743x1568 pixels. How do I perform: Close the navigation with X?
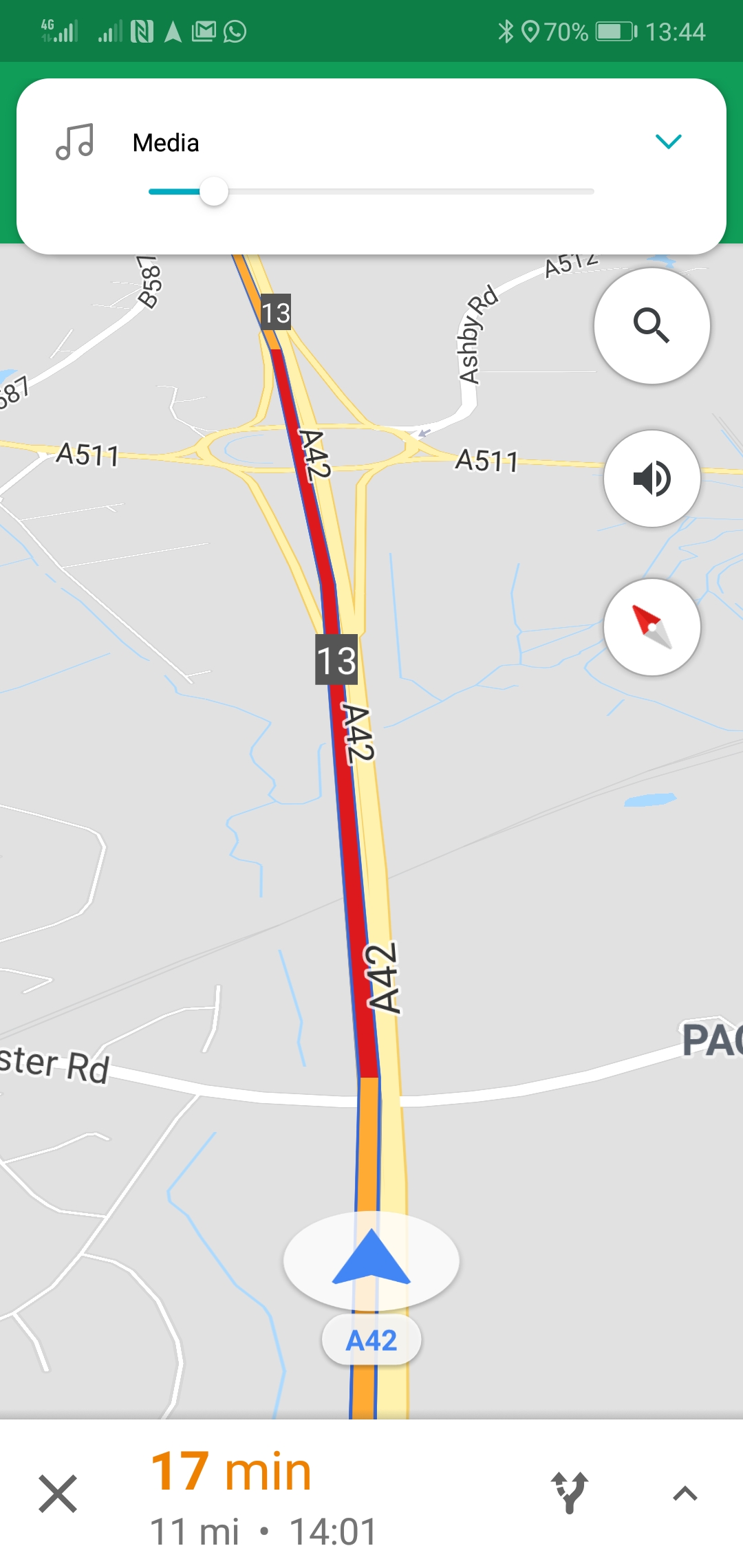(x=58, y=1494)
